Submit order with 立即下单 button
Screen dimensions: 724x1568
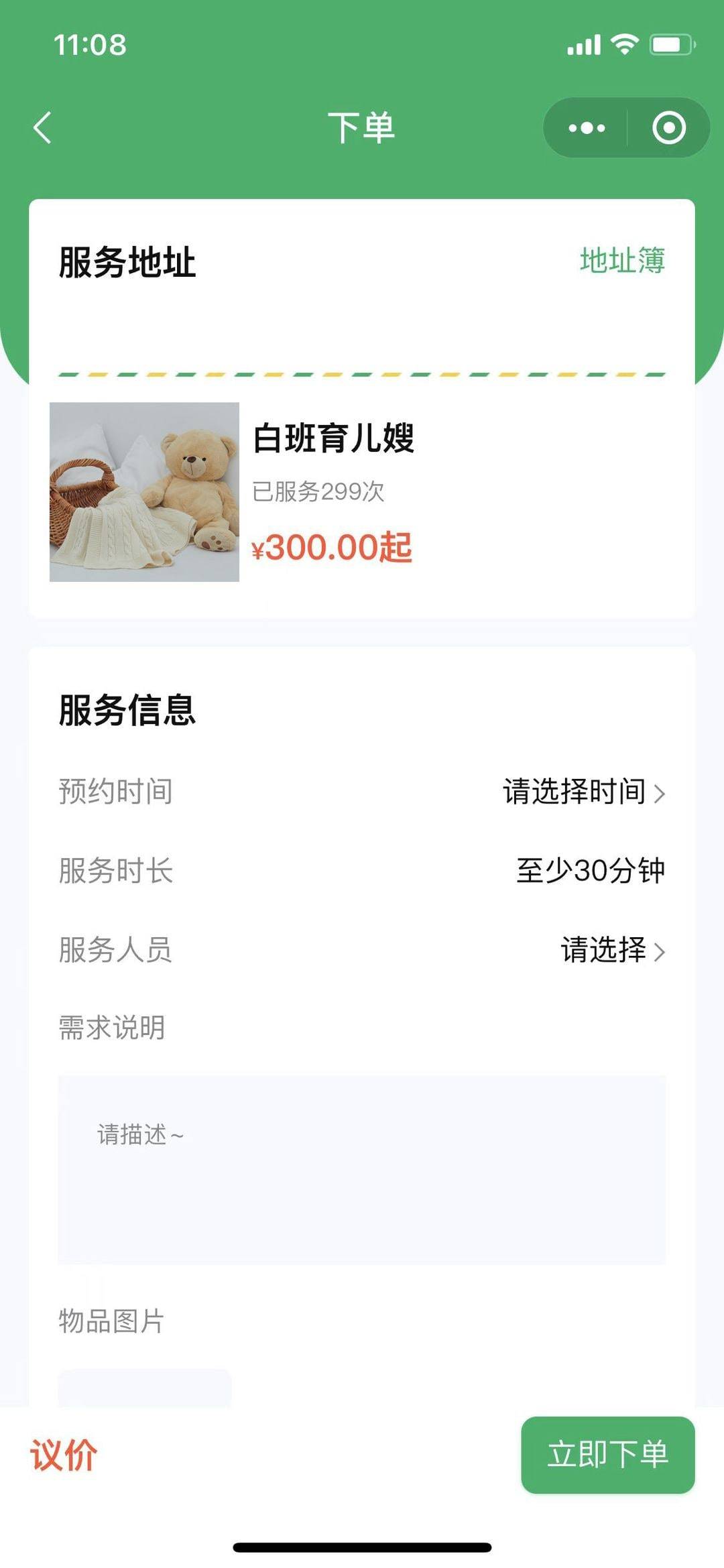coord(607,1455)
